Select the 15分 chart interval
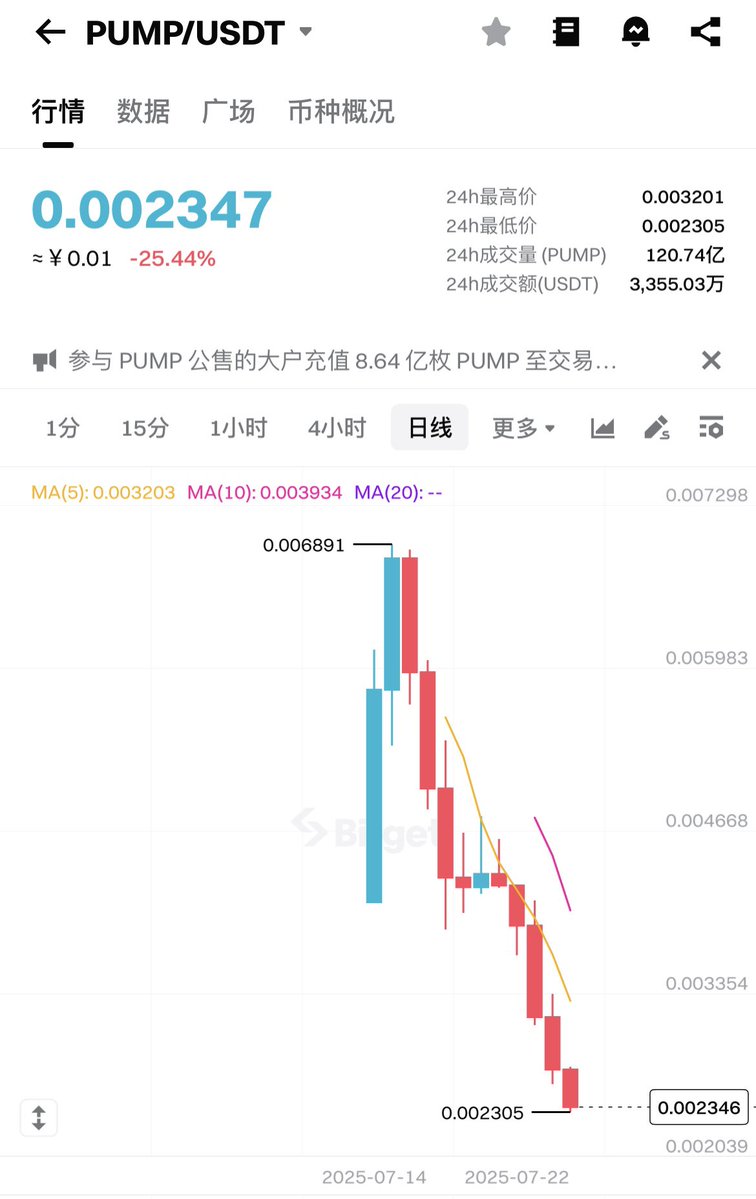This screenshot has height=1199, width=756. click(145, 429)
